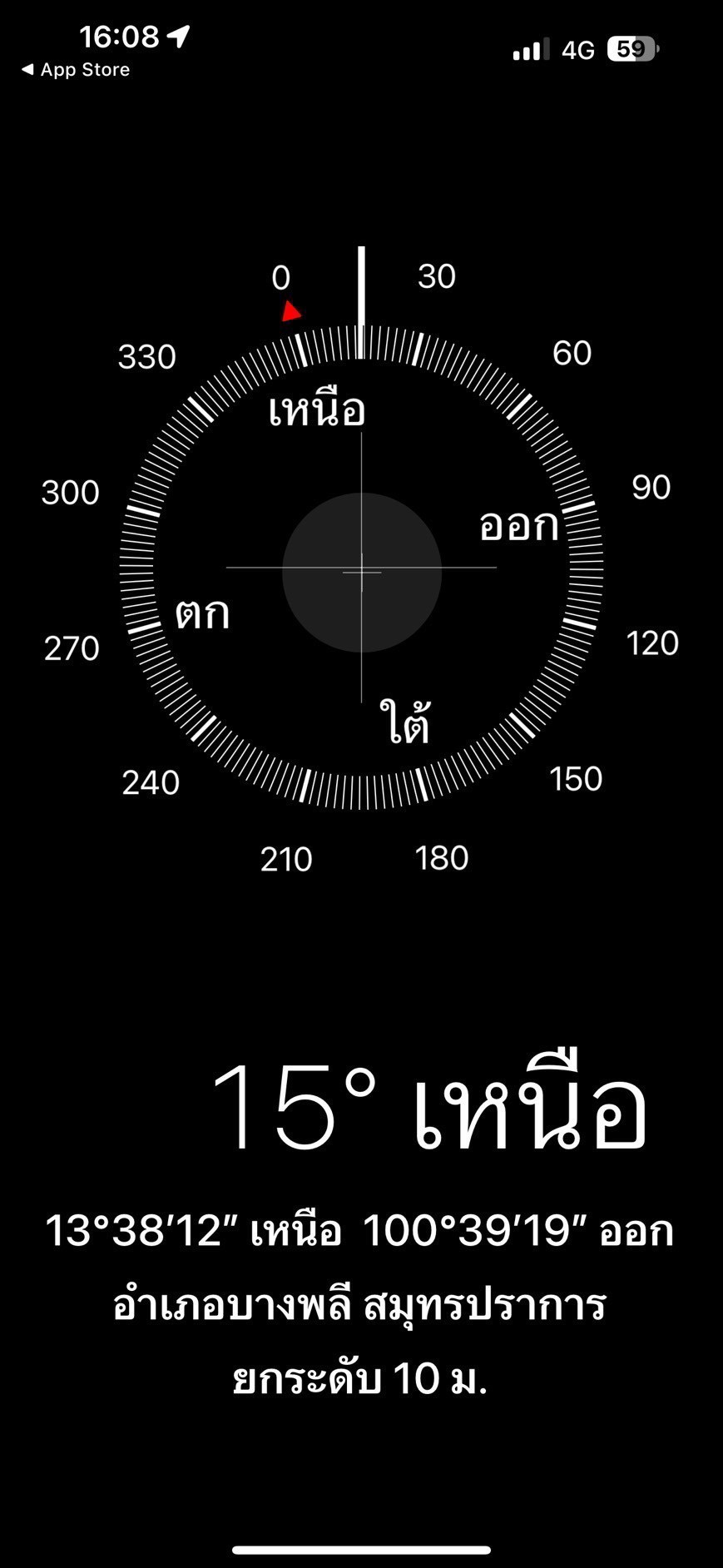
Task: Tap the compass dial to lock bearing
Action: (361, 572)
